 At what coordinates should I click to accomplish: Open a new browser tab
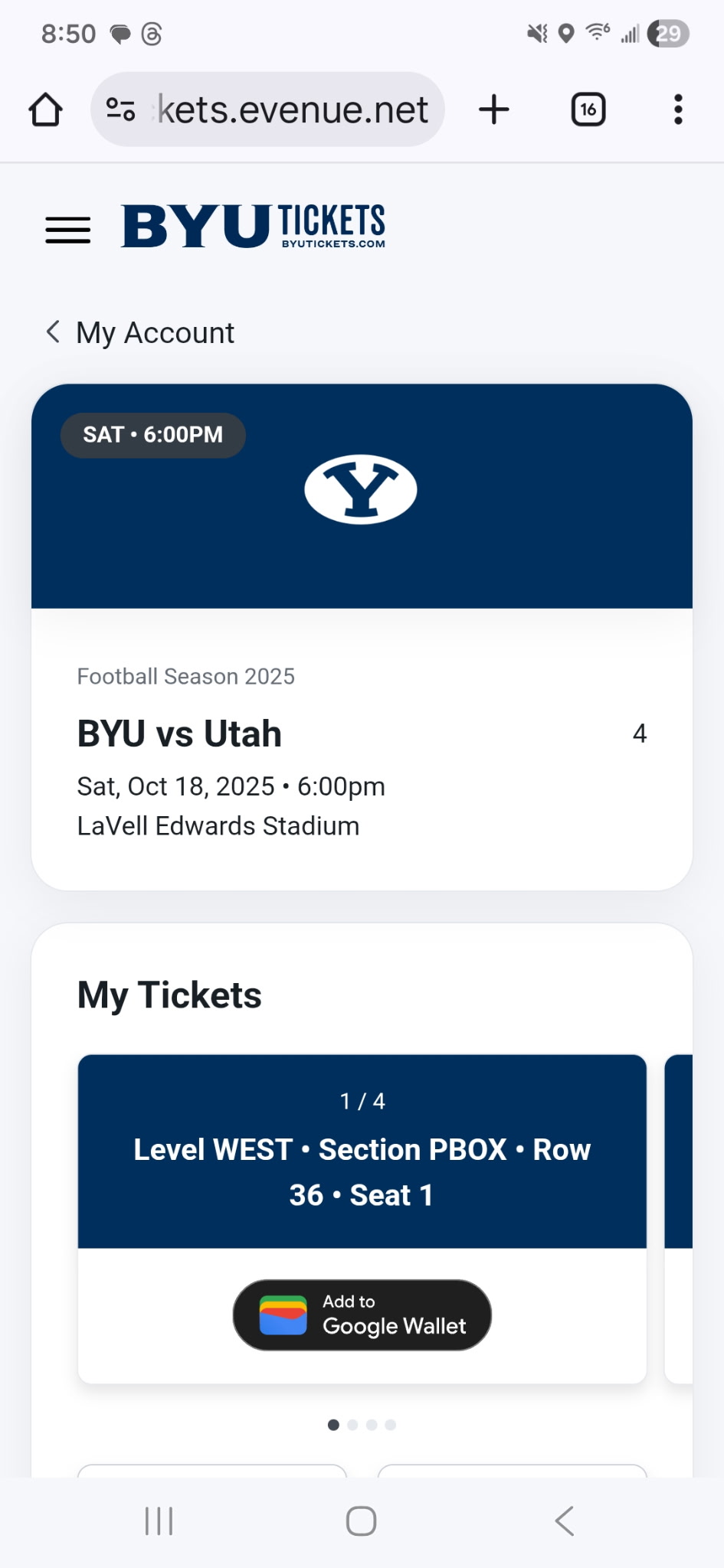pos(494,109)
